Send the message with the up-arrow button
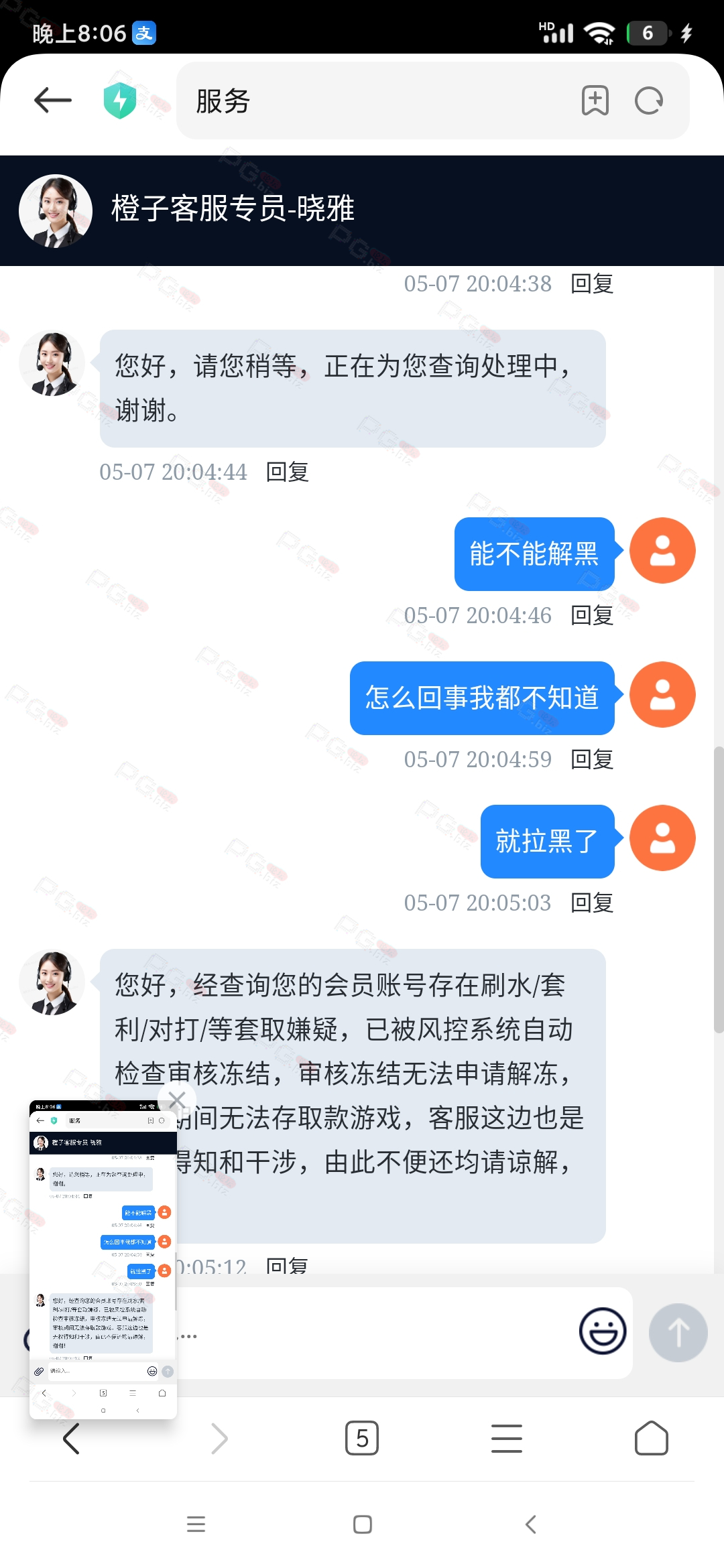Image resolution: width=724 pixels, height=1568 pixels. (x=678, y=1332)
